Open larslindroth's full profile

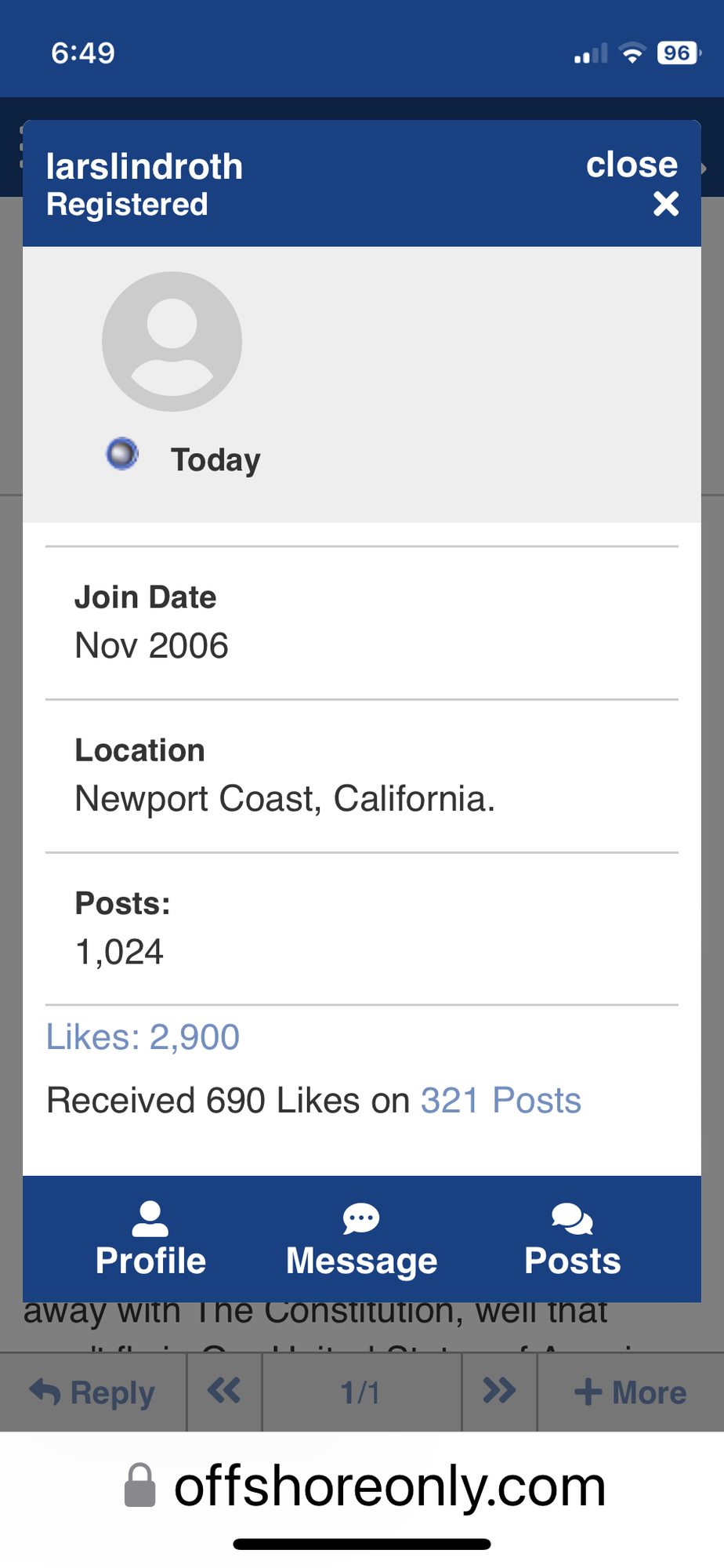(x=150, y=1240)
